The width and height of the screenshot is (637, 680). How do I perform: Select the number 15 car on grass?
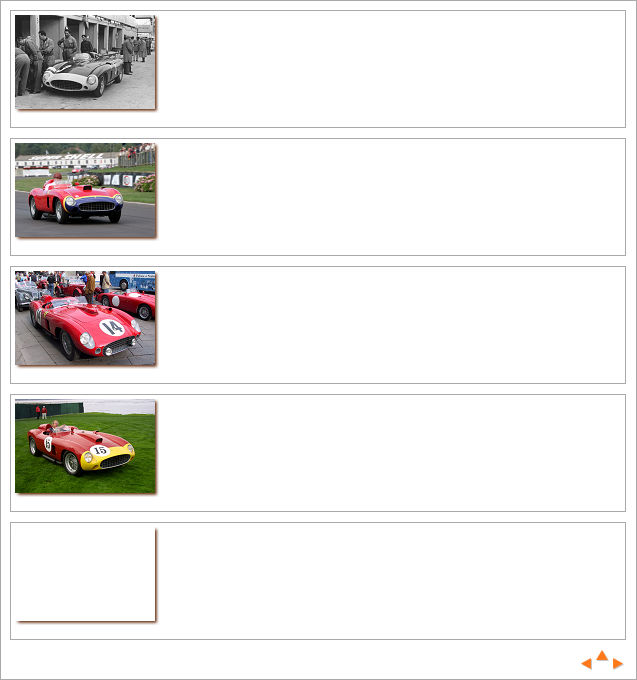tap(85, 446)
